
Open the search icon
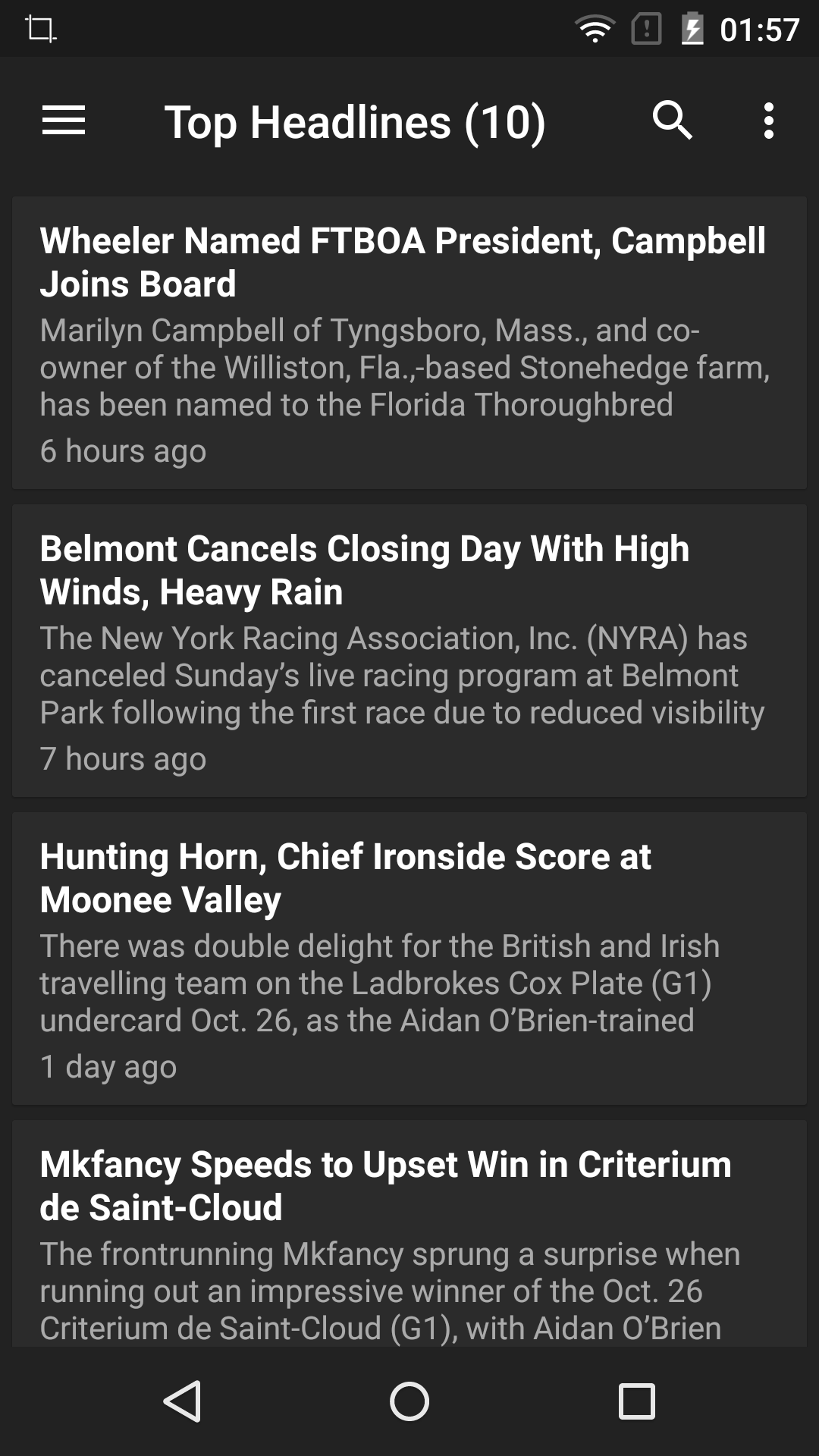tap(672, 121)
